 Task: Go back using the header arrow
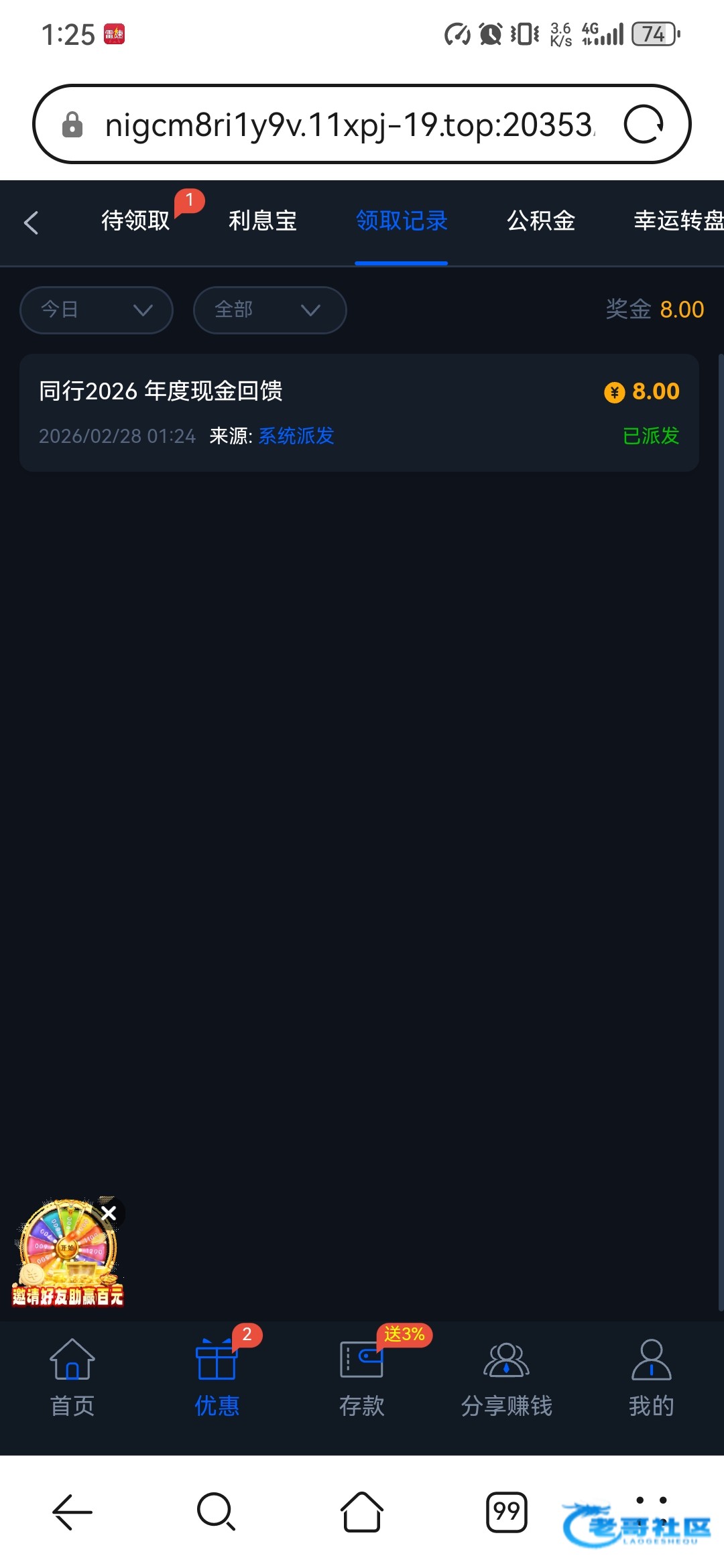(x=32, y=222)
